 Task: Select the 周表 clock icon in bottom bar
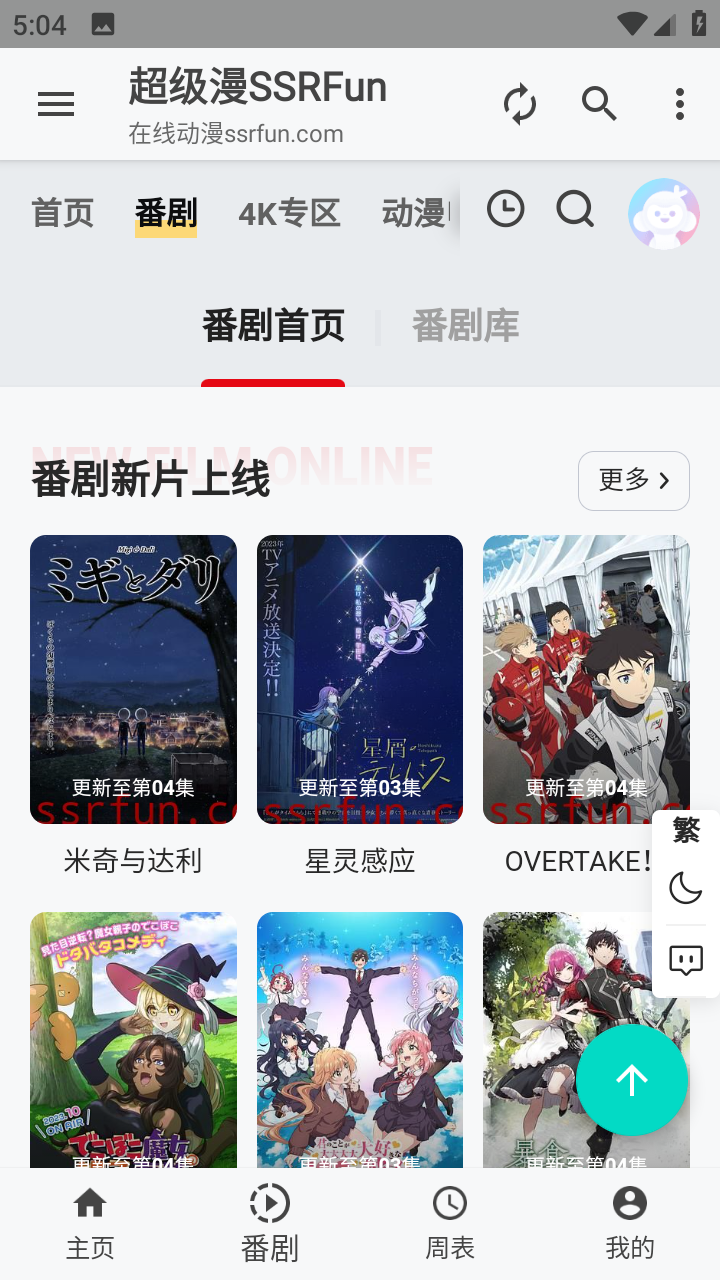(x=449, y=1203)
